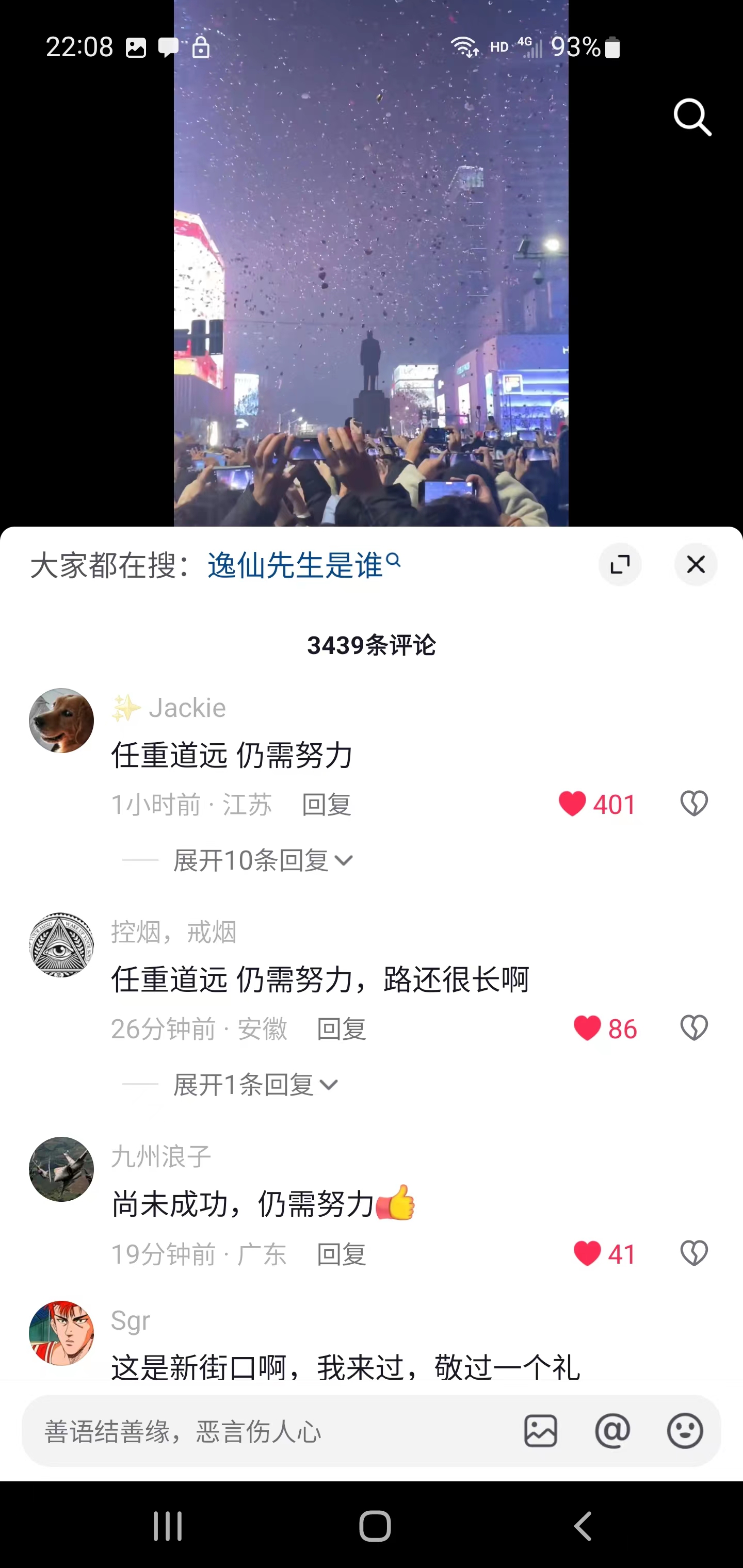
Task: Reply to Jackie's comment
Action: point(327,805)
